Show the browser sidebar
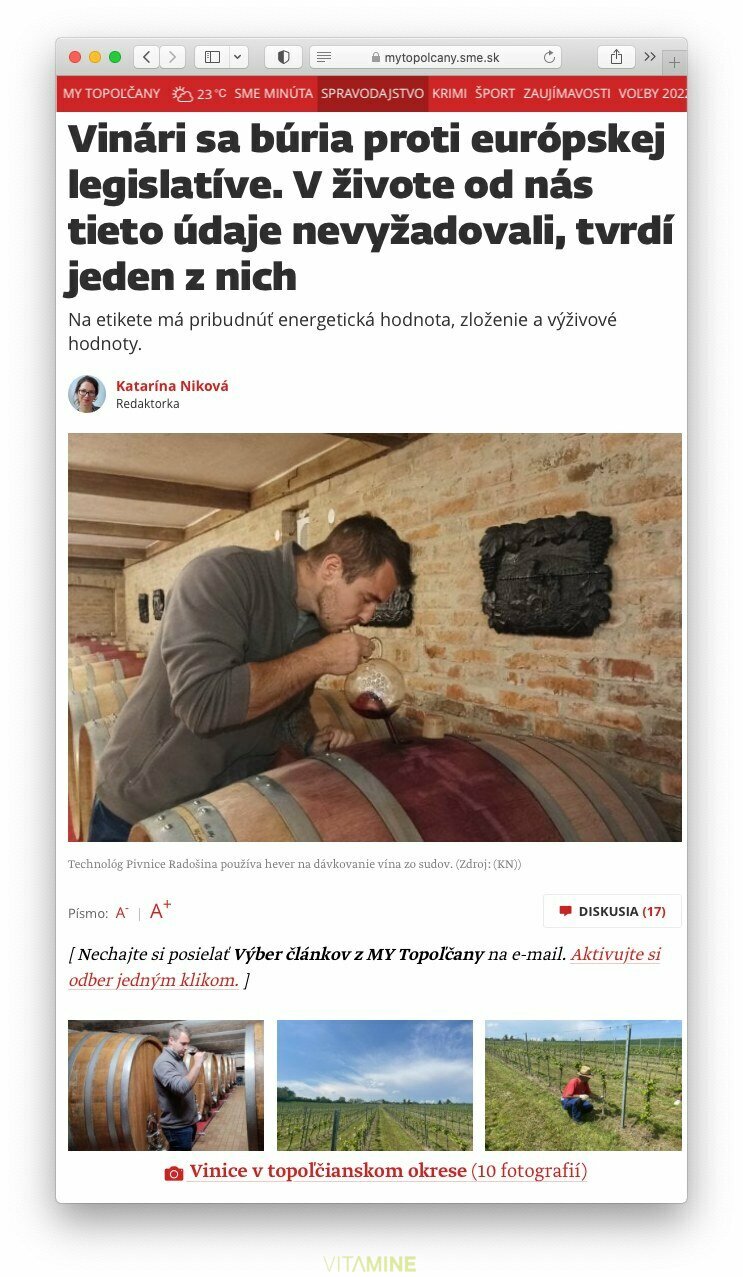Viewport: 743px width, 1277px height. pos(212,57)
